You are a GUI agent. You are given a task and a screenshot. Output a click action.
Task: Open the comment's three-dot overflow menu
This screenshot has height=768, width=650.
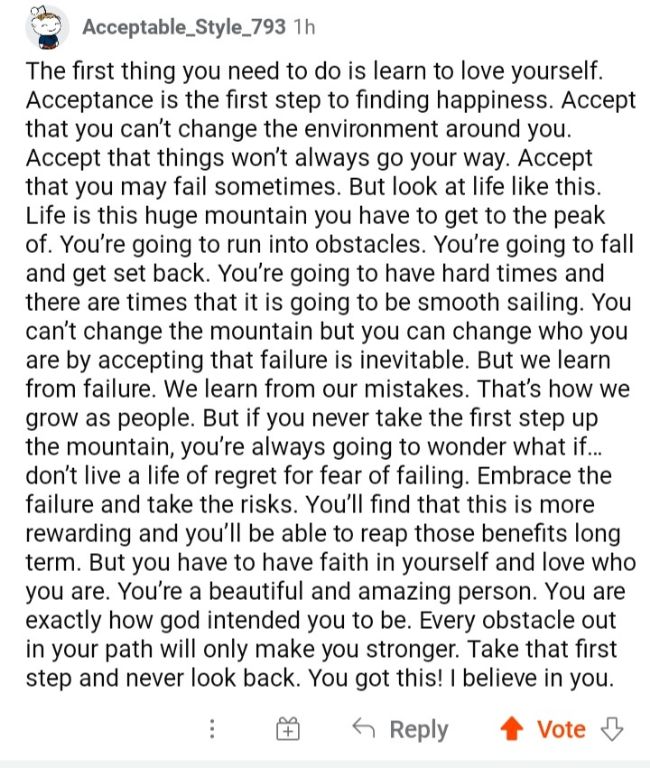211,729
